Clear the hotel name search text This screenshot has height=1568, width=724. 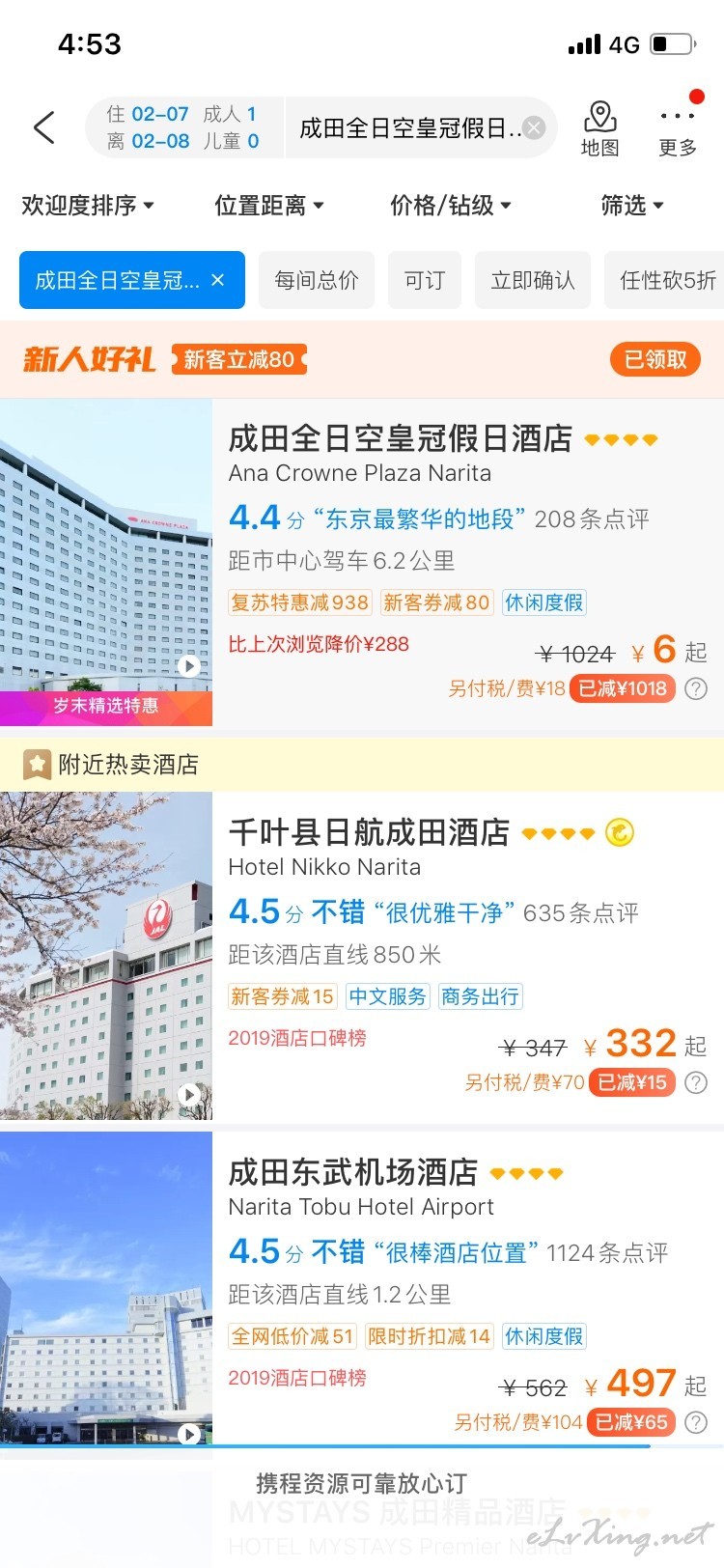534,127
